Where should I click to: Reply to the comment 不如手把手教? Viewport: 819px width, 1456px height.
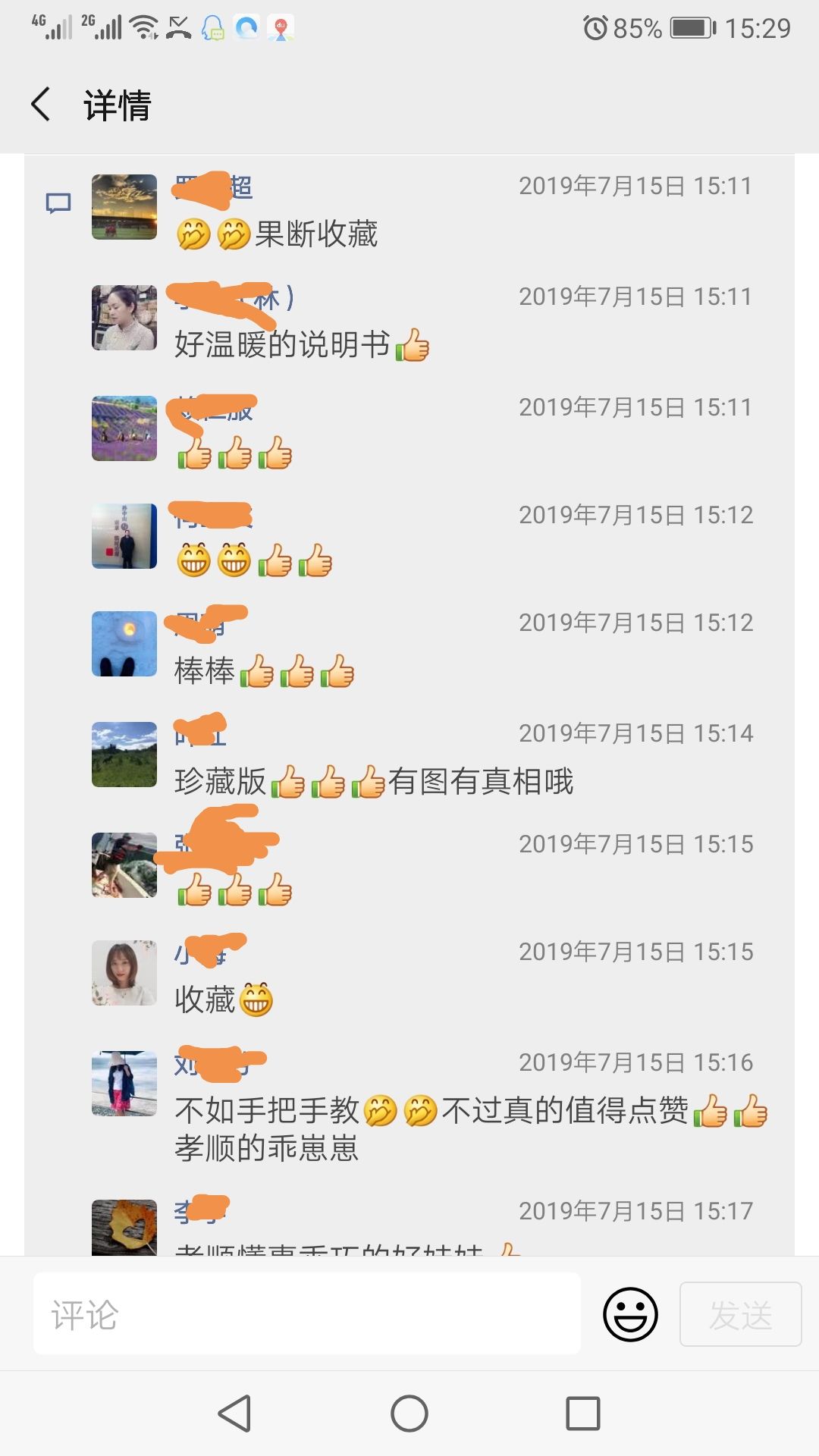pyautogui.click(x=470, y=1128)
